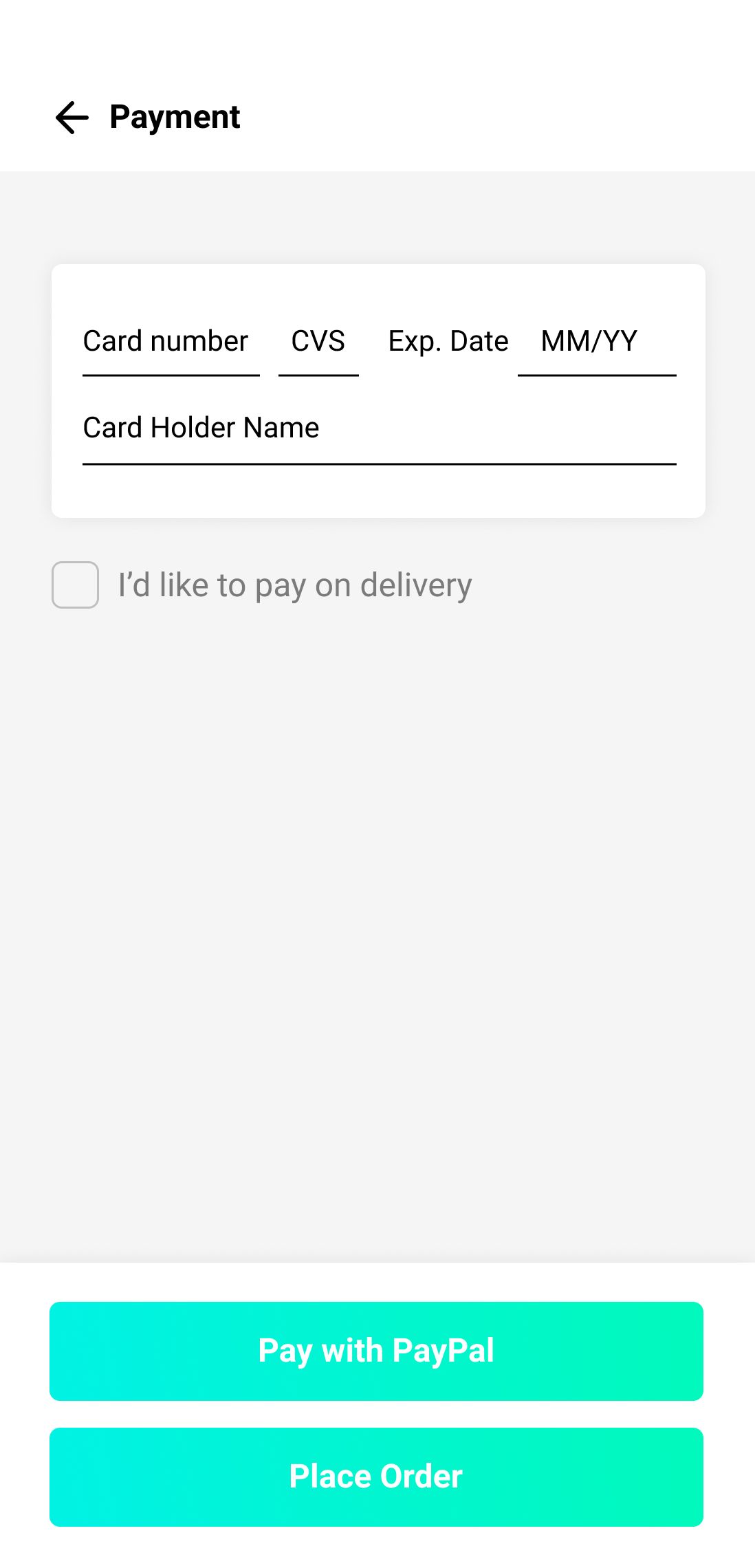
Task: Tap the Place Order button
Action: click(x=376, y=1477)
